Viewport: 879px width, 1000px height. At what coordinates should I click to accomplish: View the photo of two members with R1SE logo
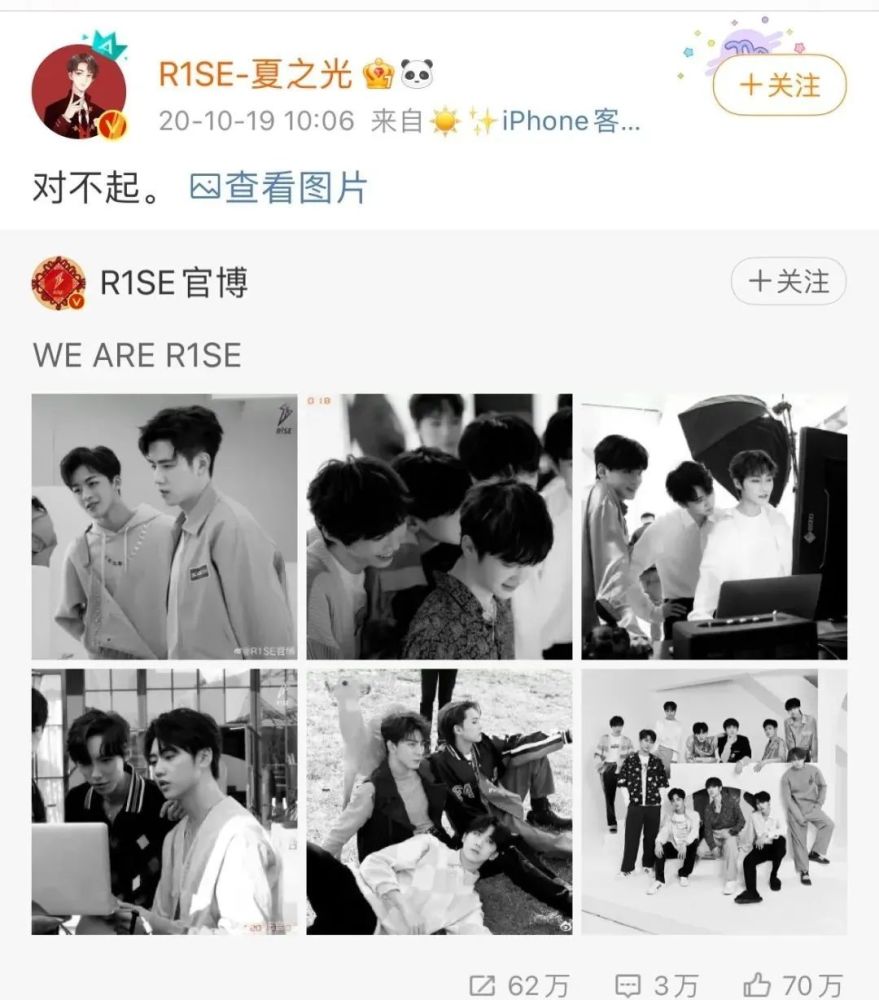tap(164, 526)
